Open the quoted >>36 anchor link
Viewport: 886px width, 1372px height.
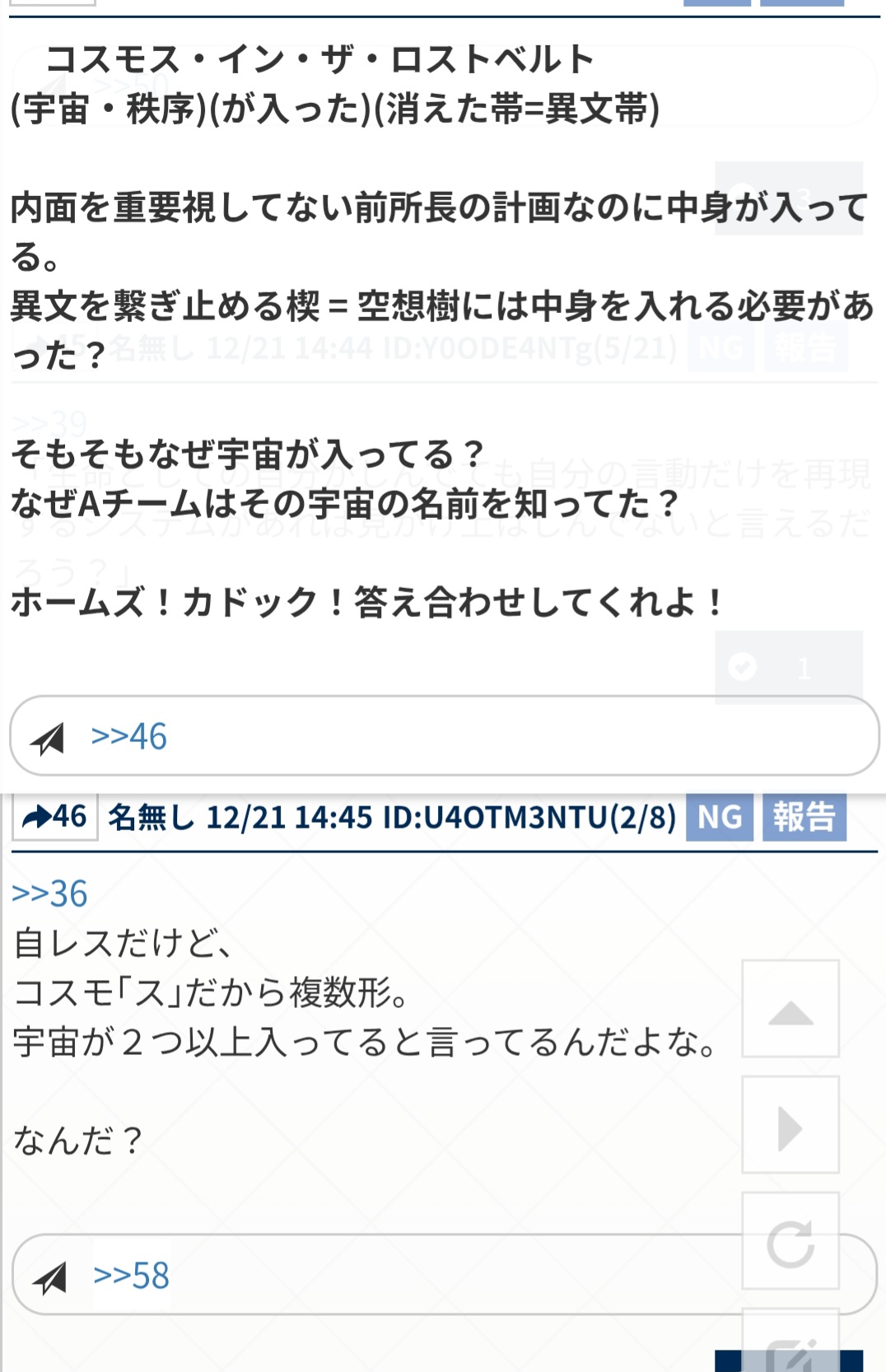49,894
